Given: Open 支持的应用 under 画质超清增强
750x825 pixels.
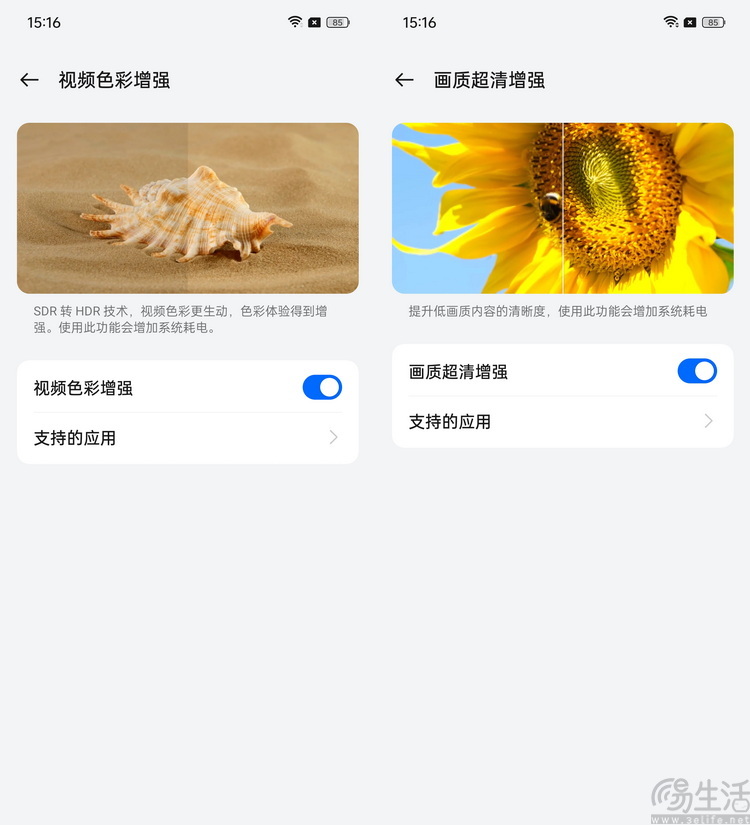Looking at the screenshot, I should point(562,422).
